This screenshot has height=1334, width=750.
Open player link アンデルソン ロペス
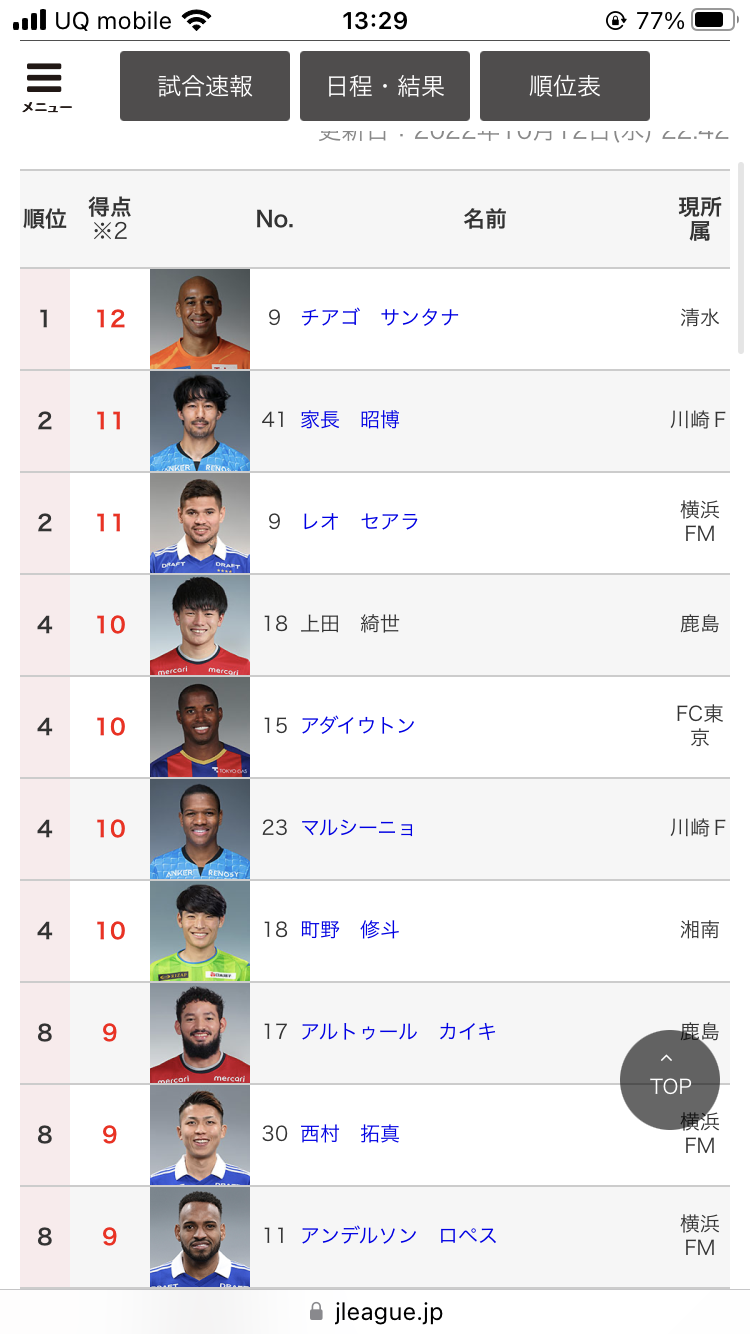[398, 1236]
